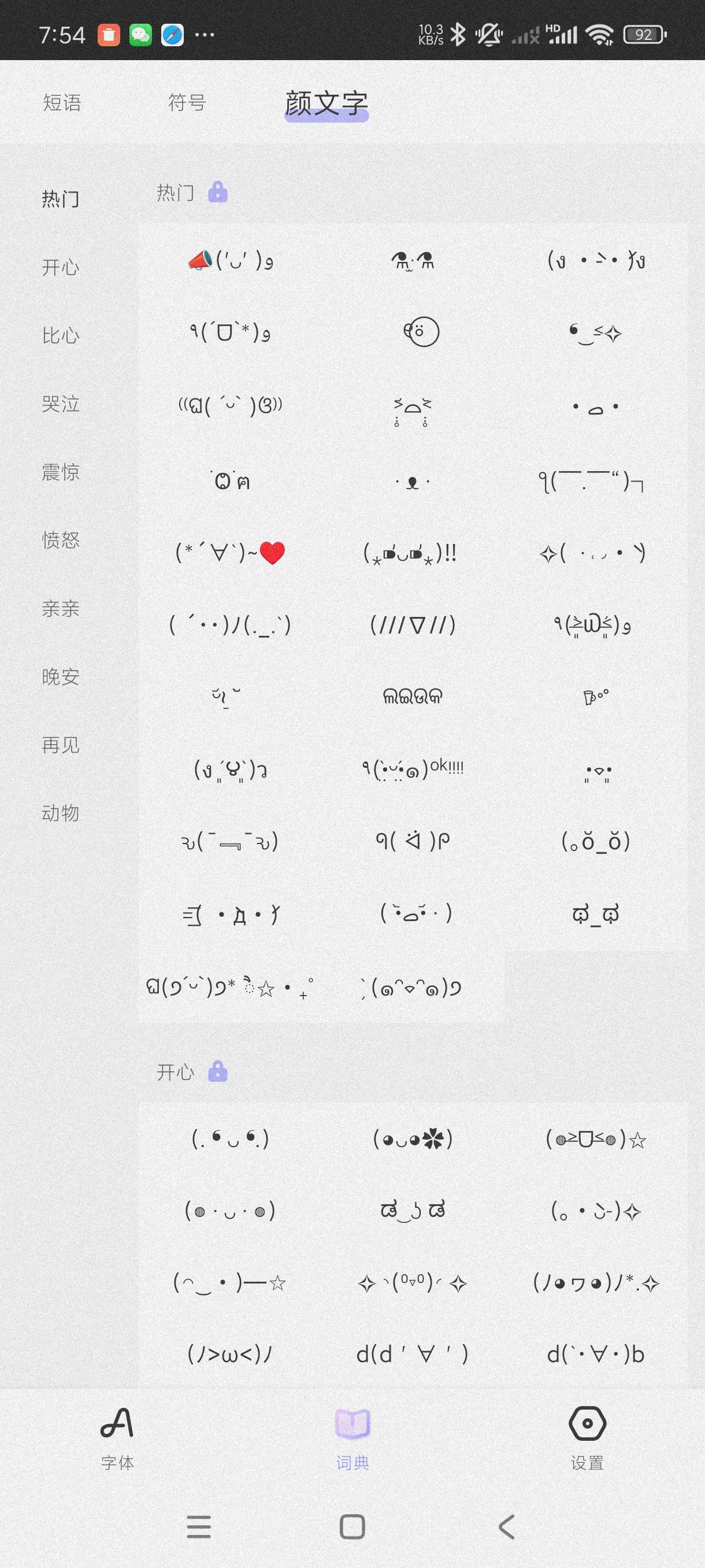Choose the (///▽//) blushing kaomoji
Screen dimensions: 705x1568
413,624
